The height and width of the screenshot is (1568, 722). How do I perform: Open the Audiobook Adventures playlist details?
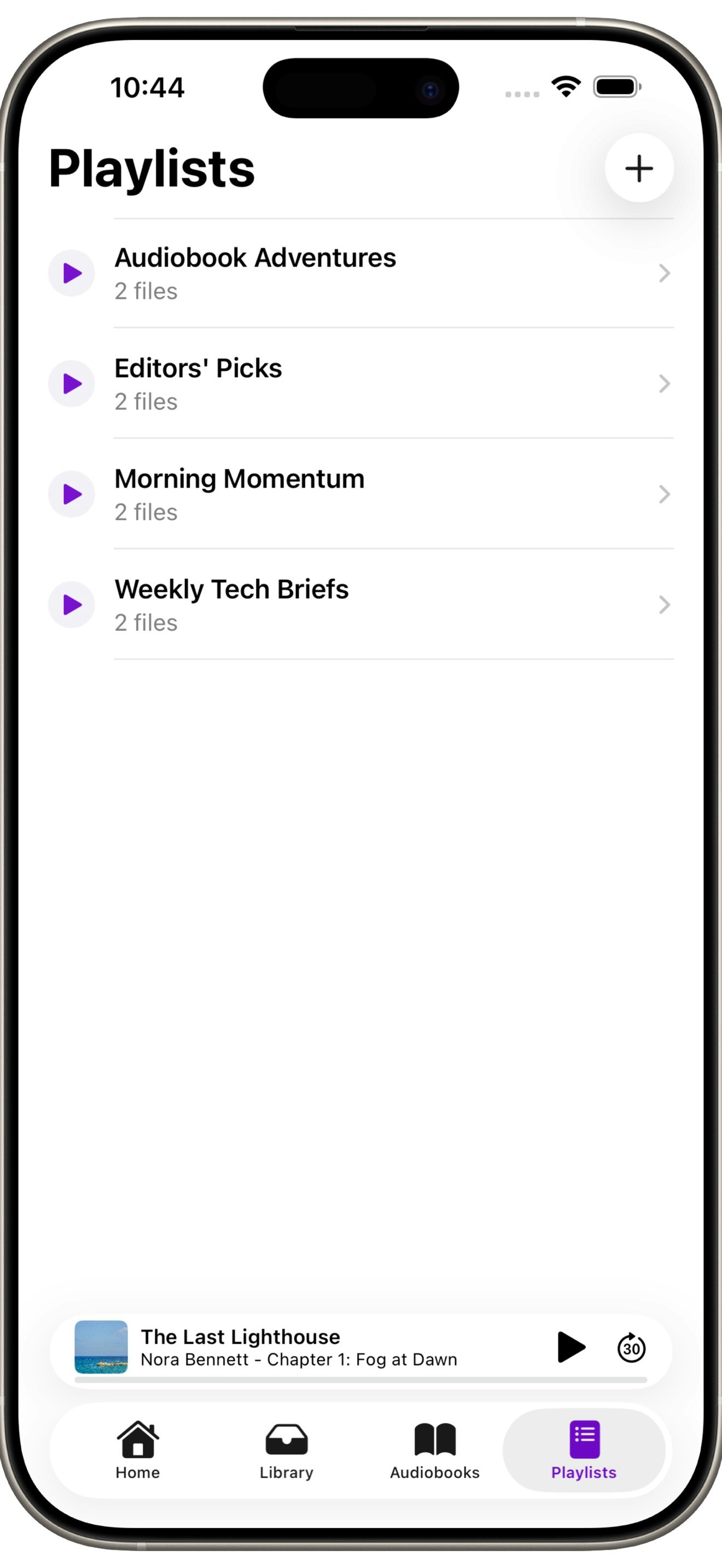(x=663, y=273)
